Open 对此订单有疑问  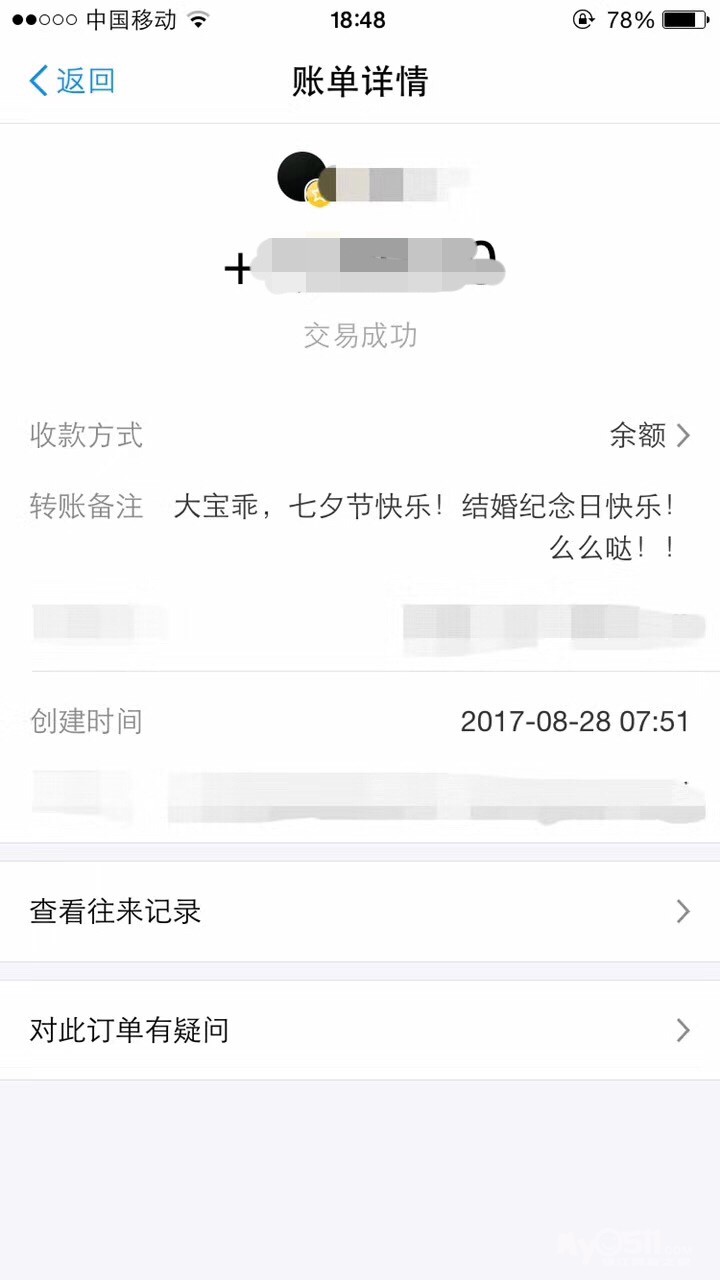coord(360,1030)
